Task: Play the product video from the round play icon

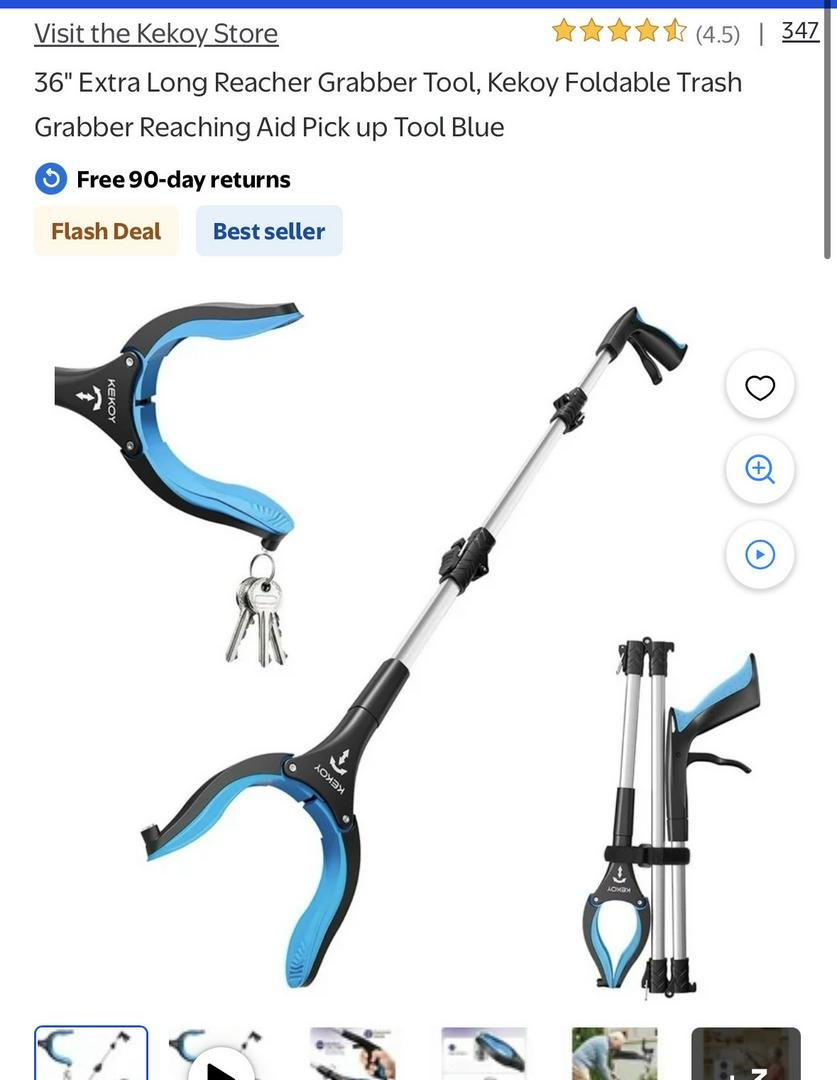Action: [760, 554]
